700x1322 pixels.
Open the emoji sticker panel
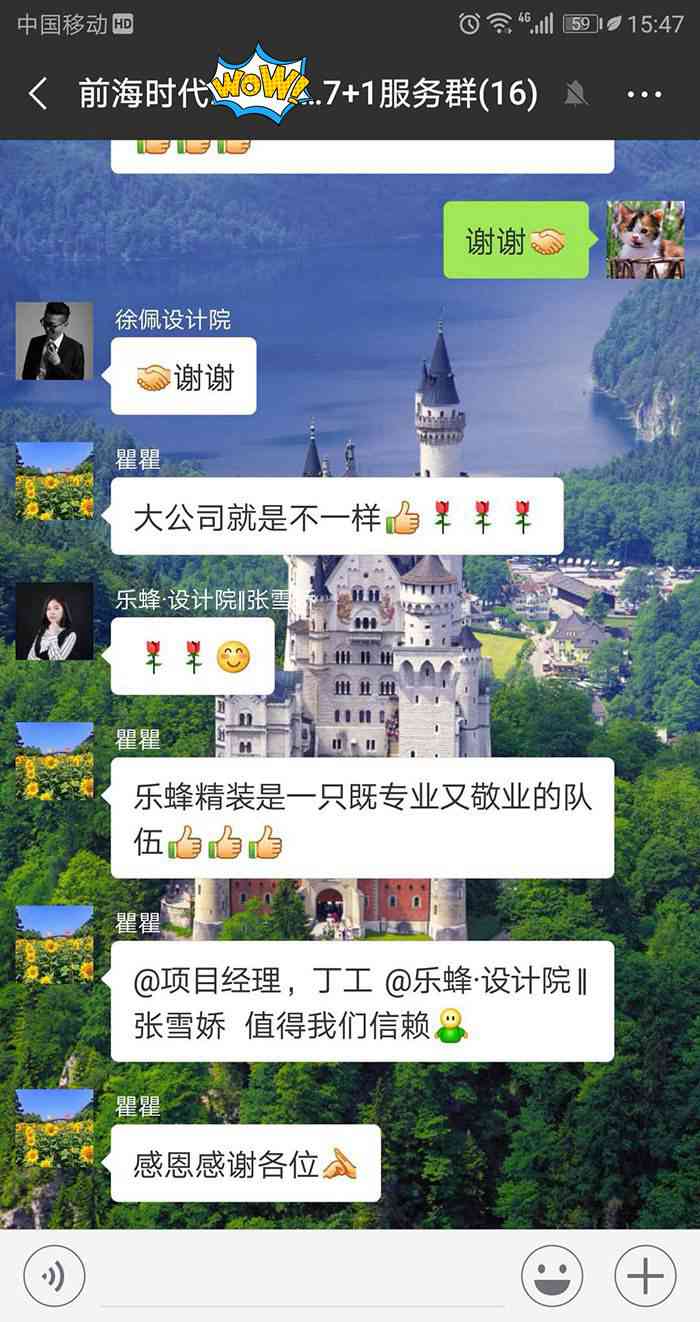pos(552,1276)
